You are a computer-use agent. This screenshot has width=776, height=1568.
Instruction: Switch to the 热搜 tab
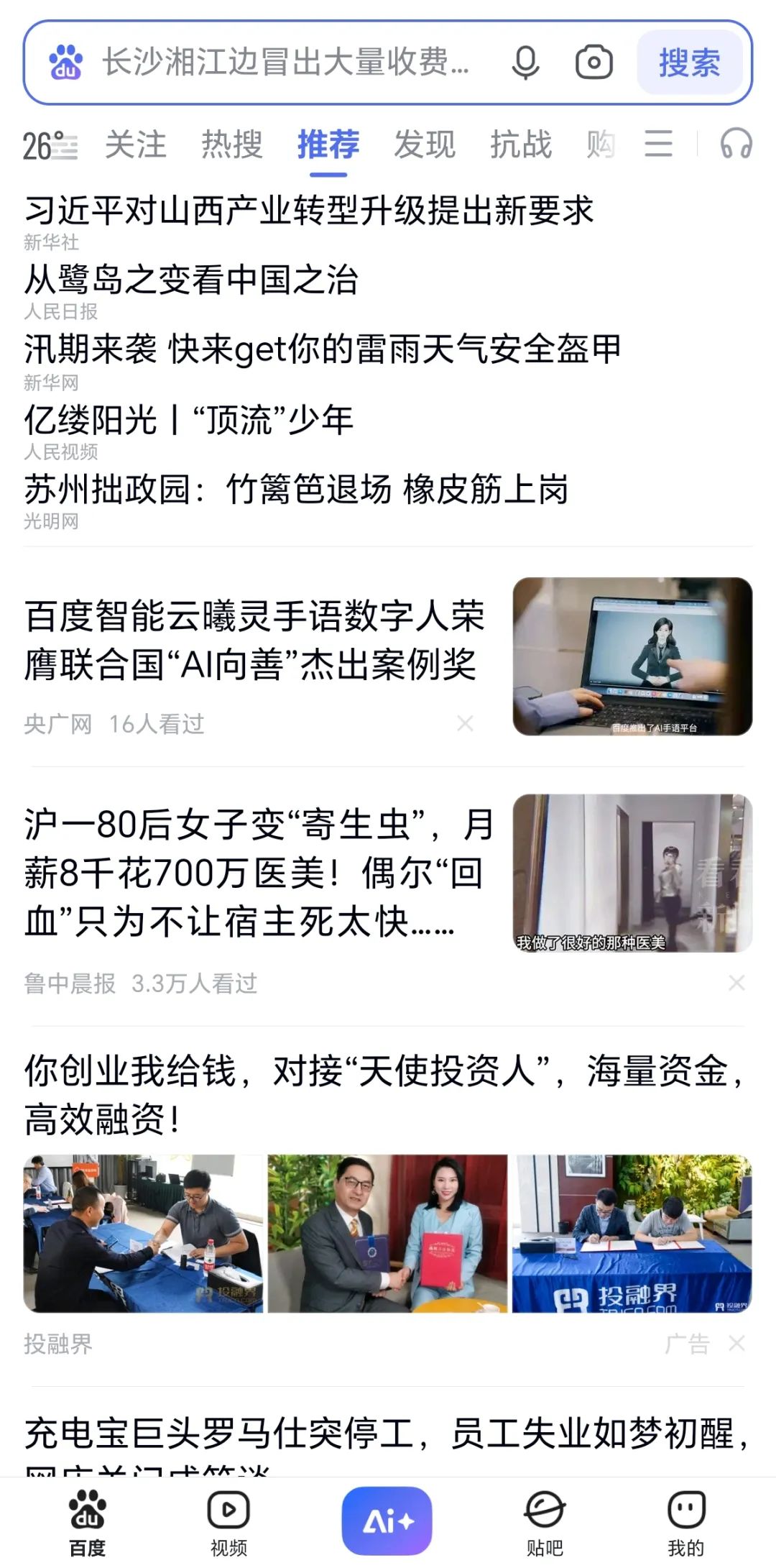(x=232, y=145)
